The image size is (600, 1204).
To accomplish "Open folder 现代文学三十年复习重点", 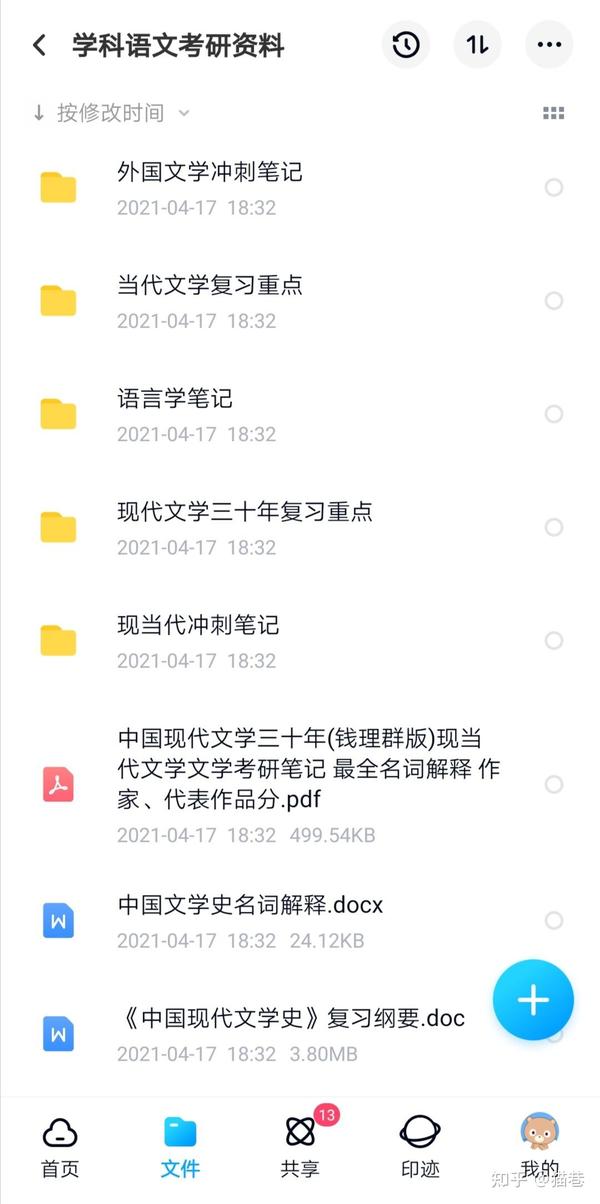I will coord(300,527).
